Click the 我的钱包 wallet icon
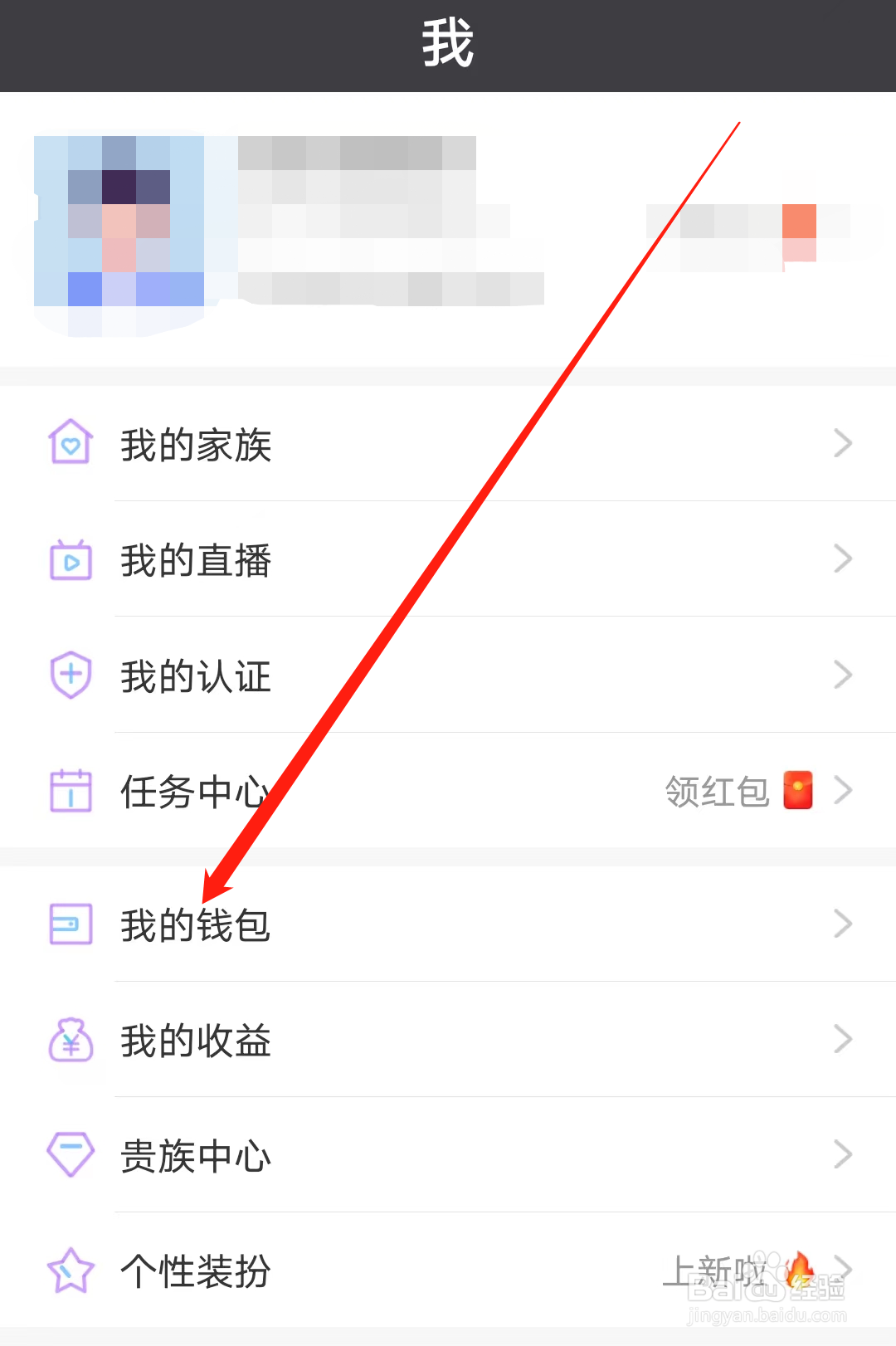 pos(71,925)
